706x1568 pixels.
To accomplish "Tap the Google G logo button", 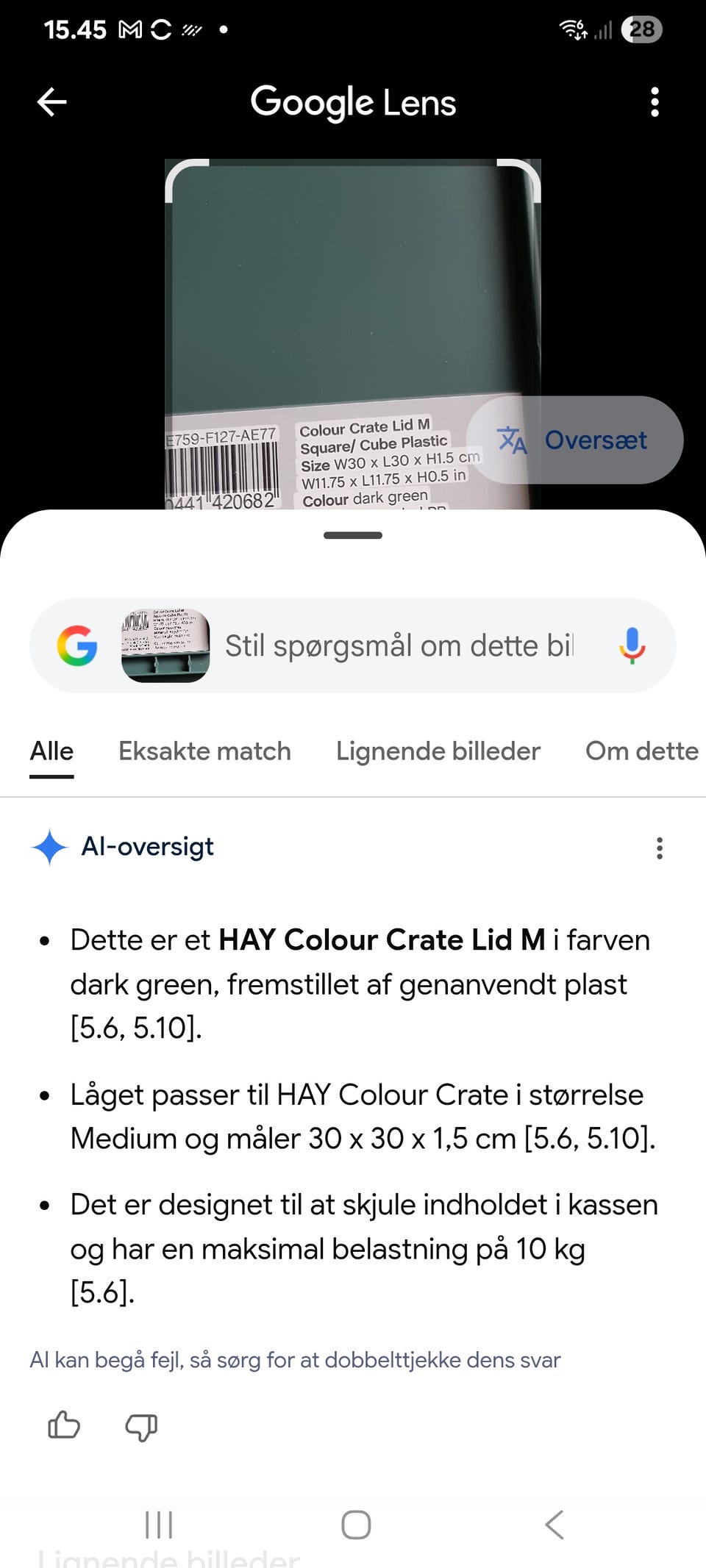I will click(77, 645).
